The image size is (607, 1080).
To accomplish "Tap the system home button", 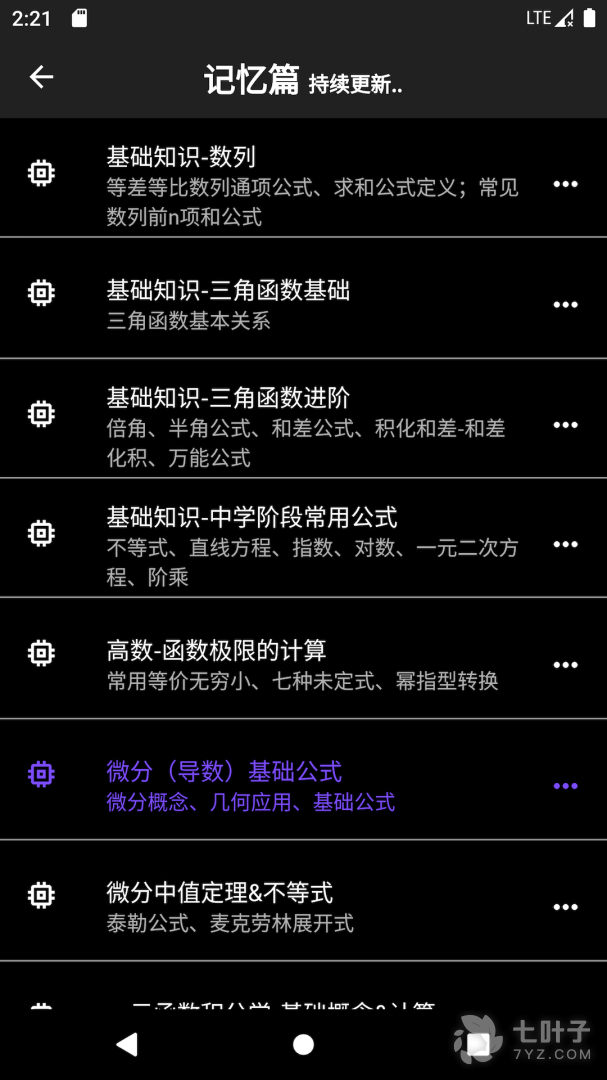I will click(303, 1044).
